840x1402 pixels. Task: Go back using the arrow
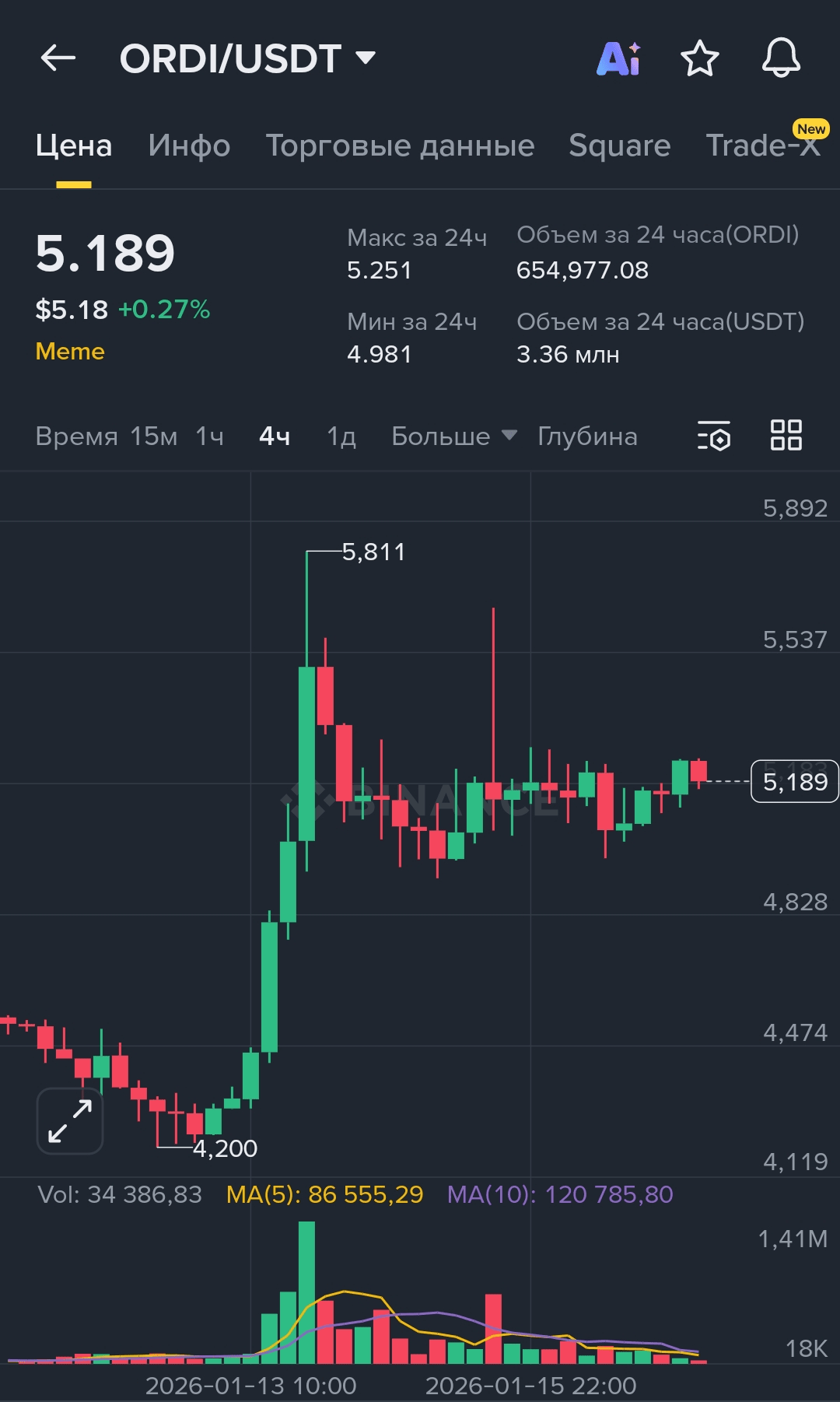58,58
